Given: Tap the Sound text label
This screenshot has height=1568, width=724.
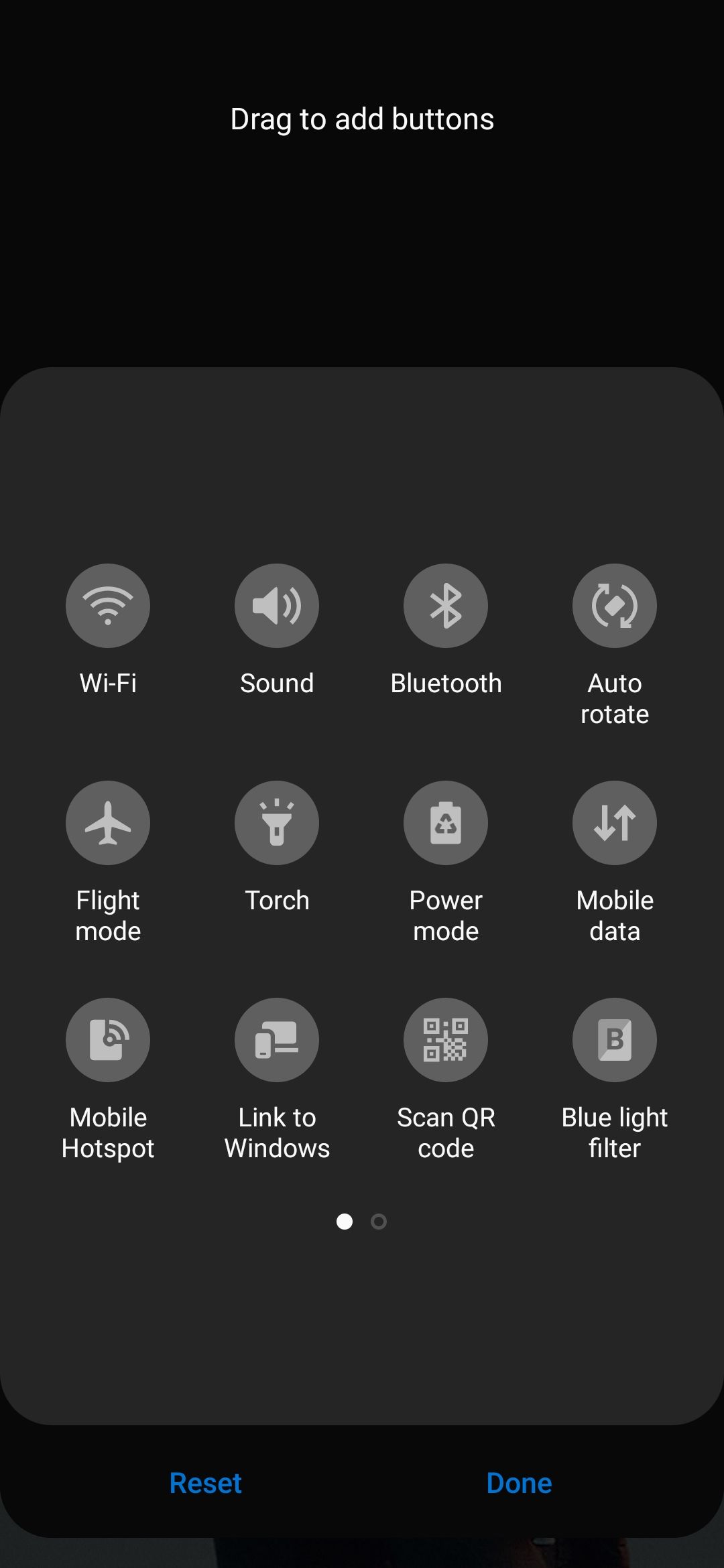Looking at the screenshot, I should click(x=276, y=683).
